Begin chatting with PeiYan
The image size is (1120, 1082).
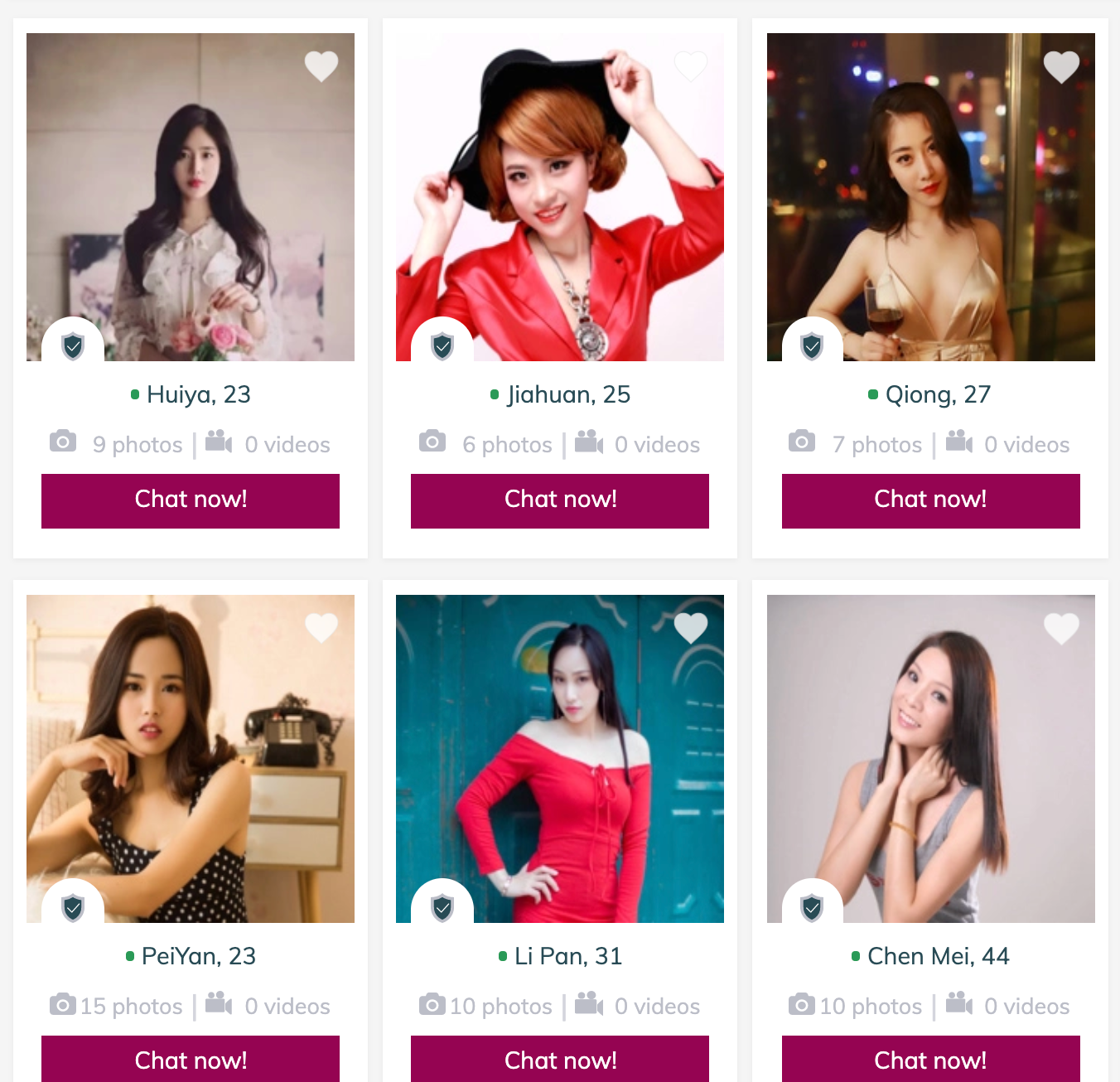click(191, 1059)
